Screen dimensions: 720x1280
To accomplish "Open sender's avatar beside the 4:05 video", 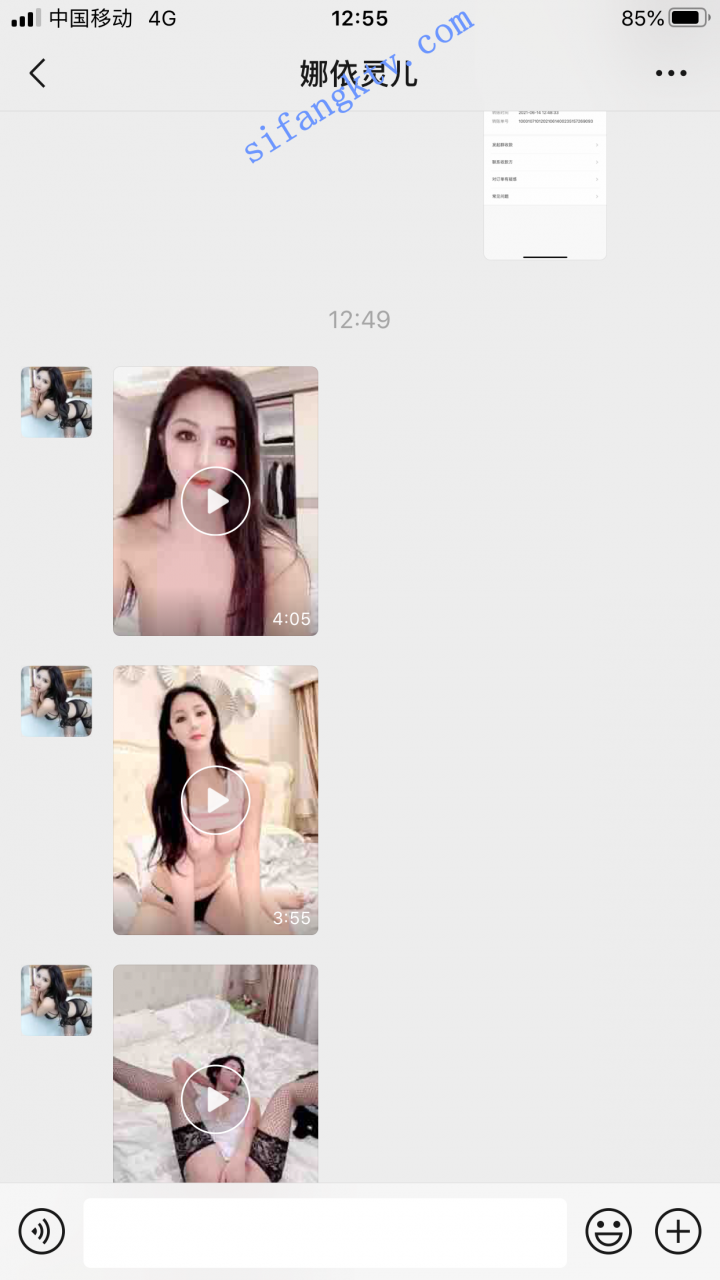I will pos(56,402).
